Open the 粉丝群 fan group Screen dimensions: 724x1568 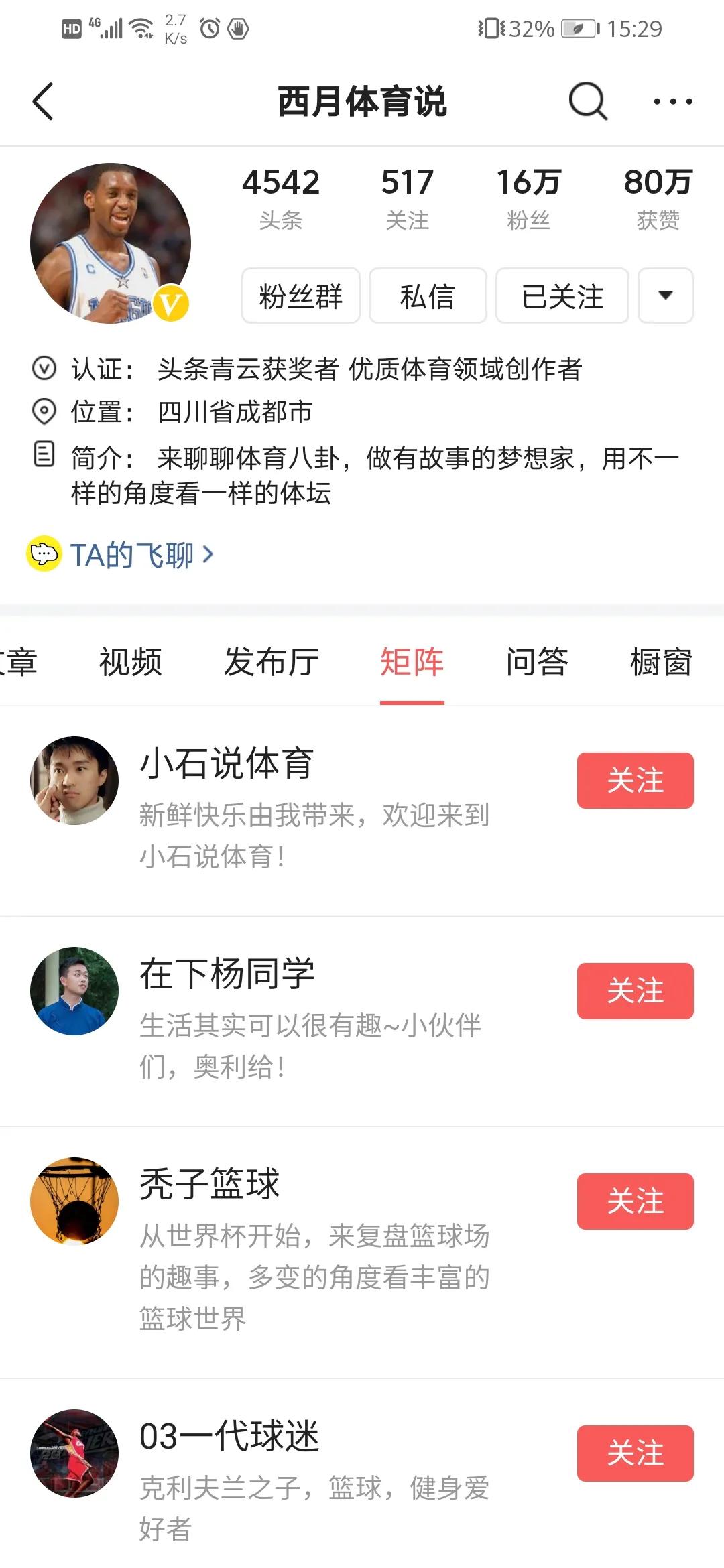point(300,296)
